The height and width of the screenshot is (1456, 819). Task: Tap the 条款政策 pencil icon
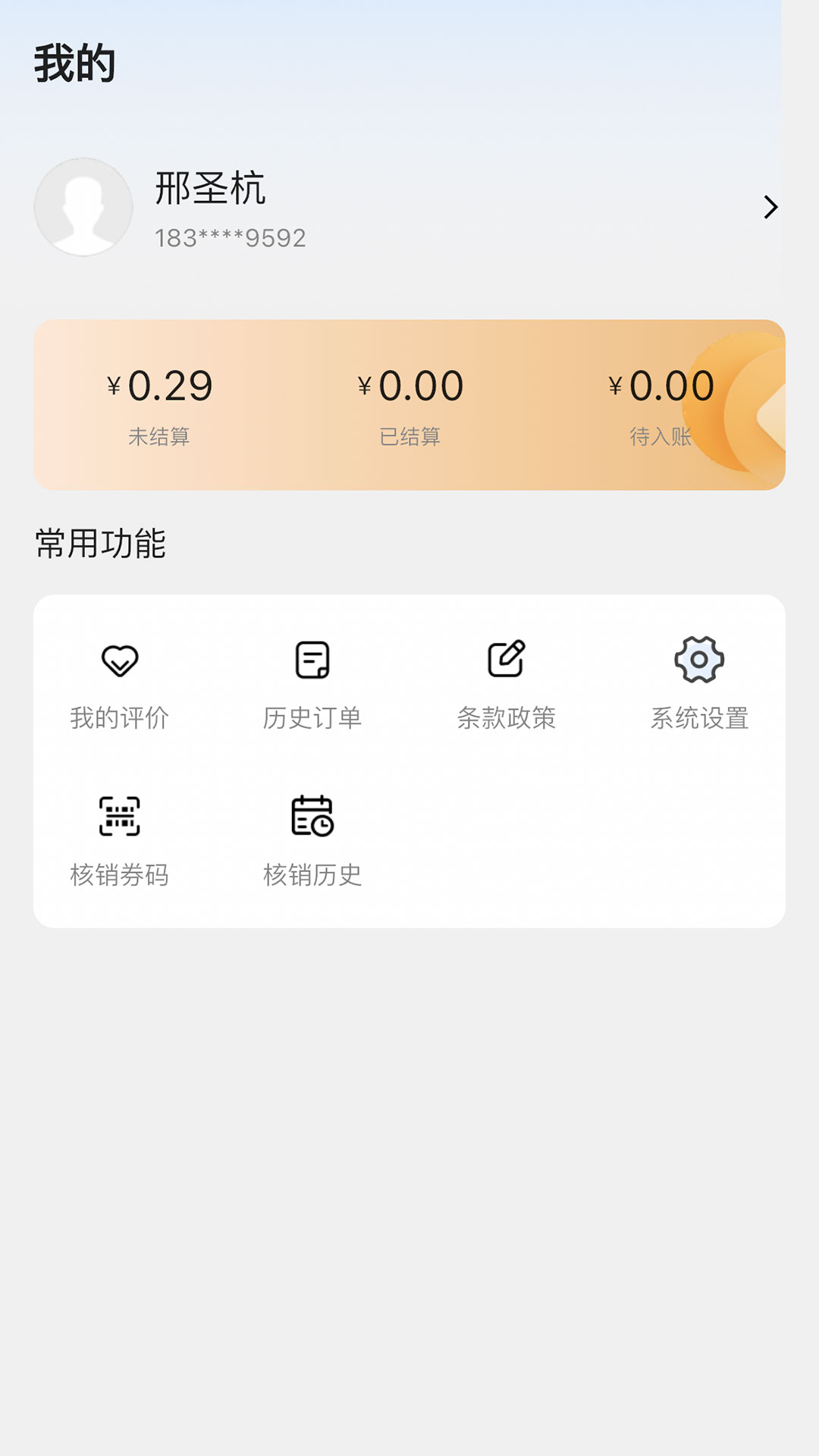[505, 661]
